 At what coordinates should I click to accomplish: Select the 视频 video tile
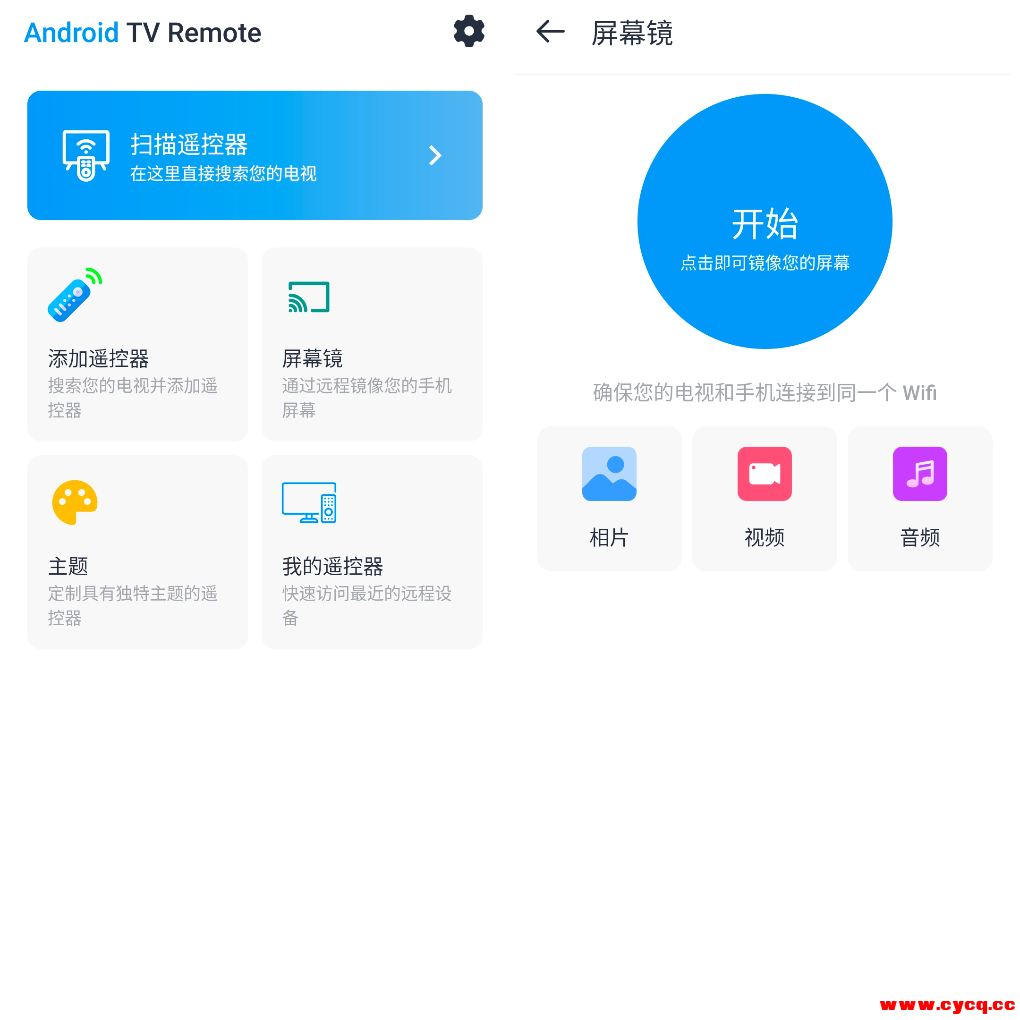(764, 498)
